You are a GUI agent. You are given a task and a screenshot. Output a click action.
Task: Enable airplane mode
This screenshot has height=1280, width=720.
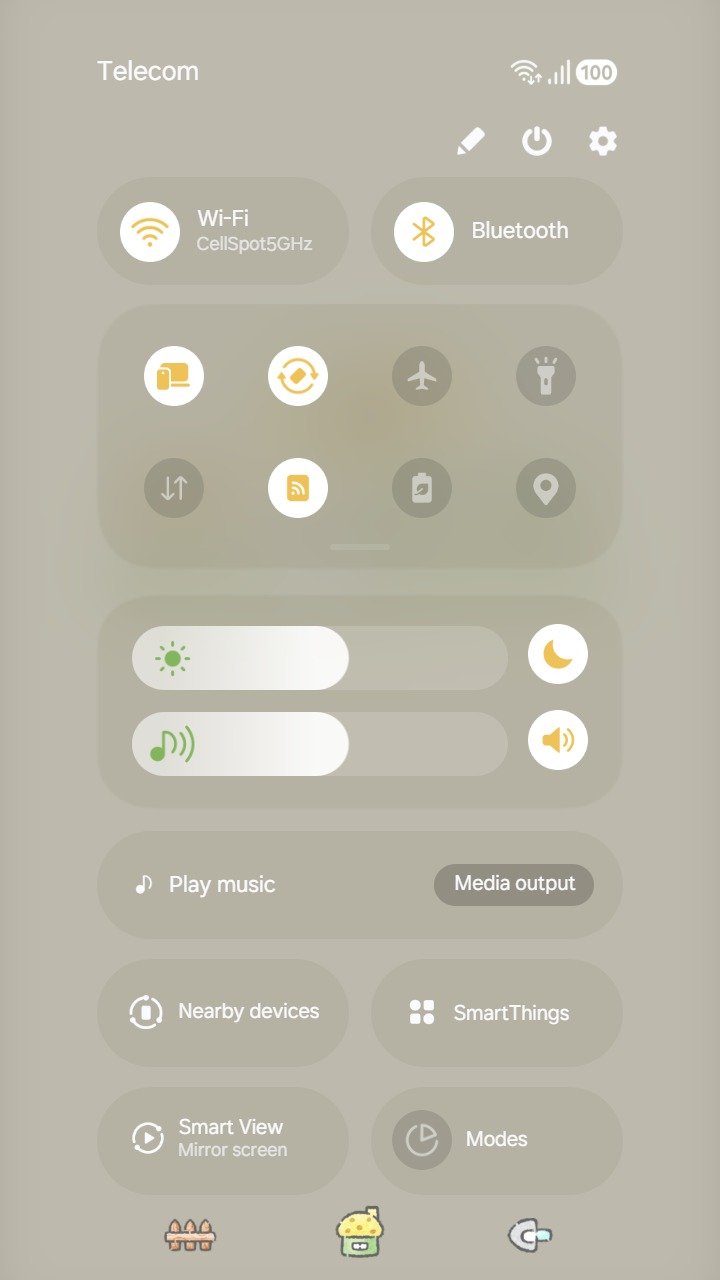click(x=422, y=376)
